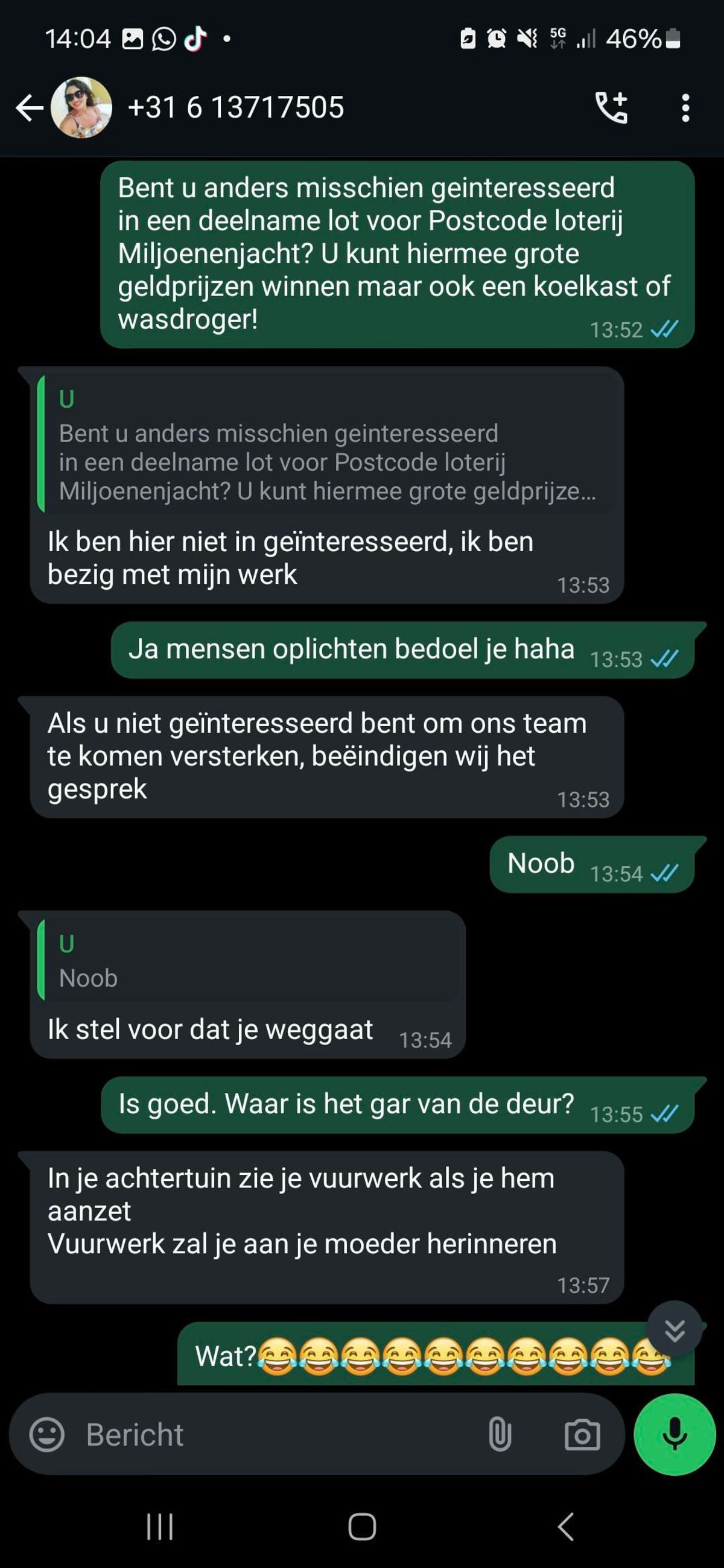
Task: Go back to the chat list
Action: coord(28,109)
